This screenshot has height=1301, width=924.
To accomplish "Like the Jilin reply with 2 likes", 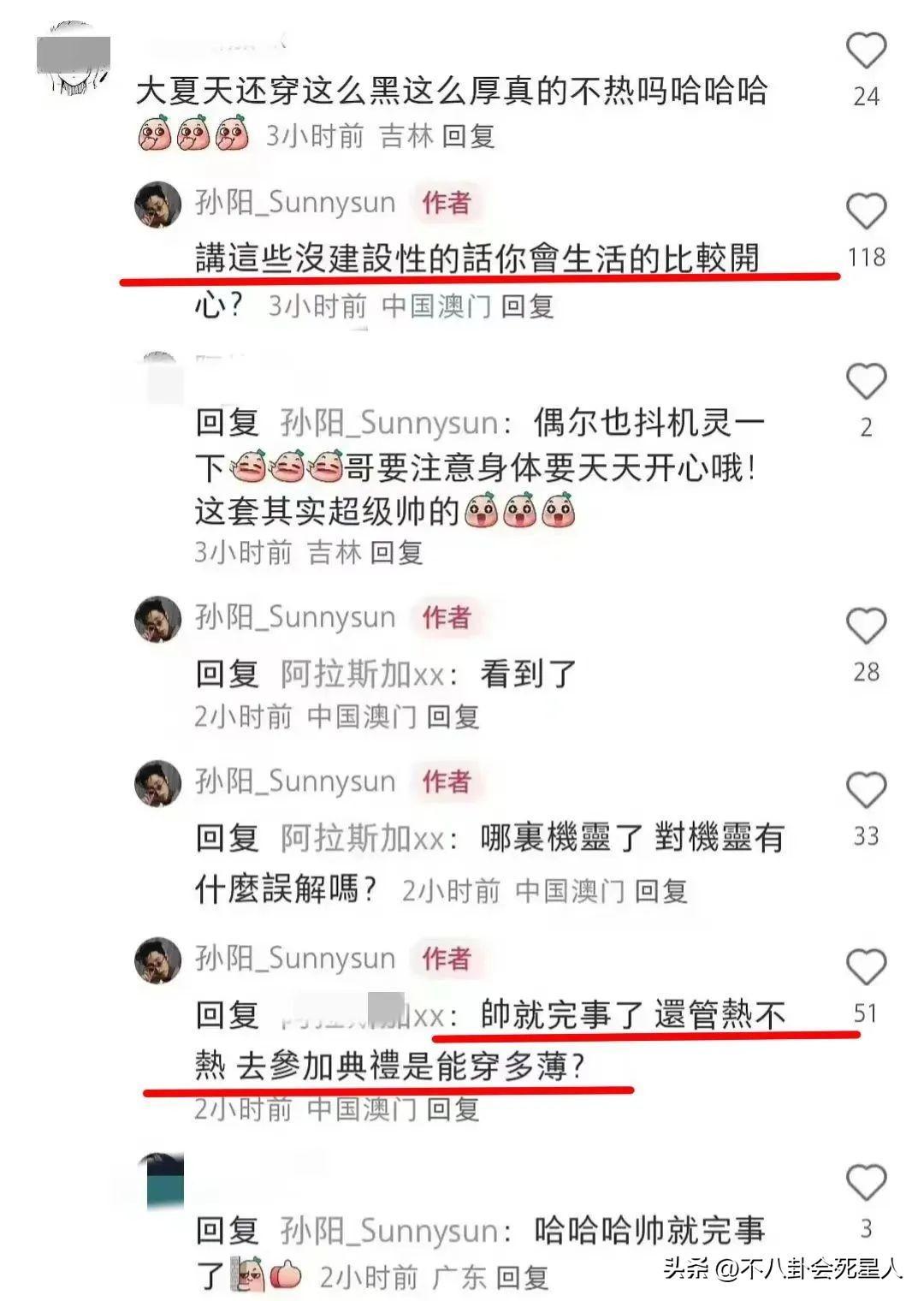I will [866, 381].
